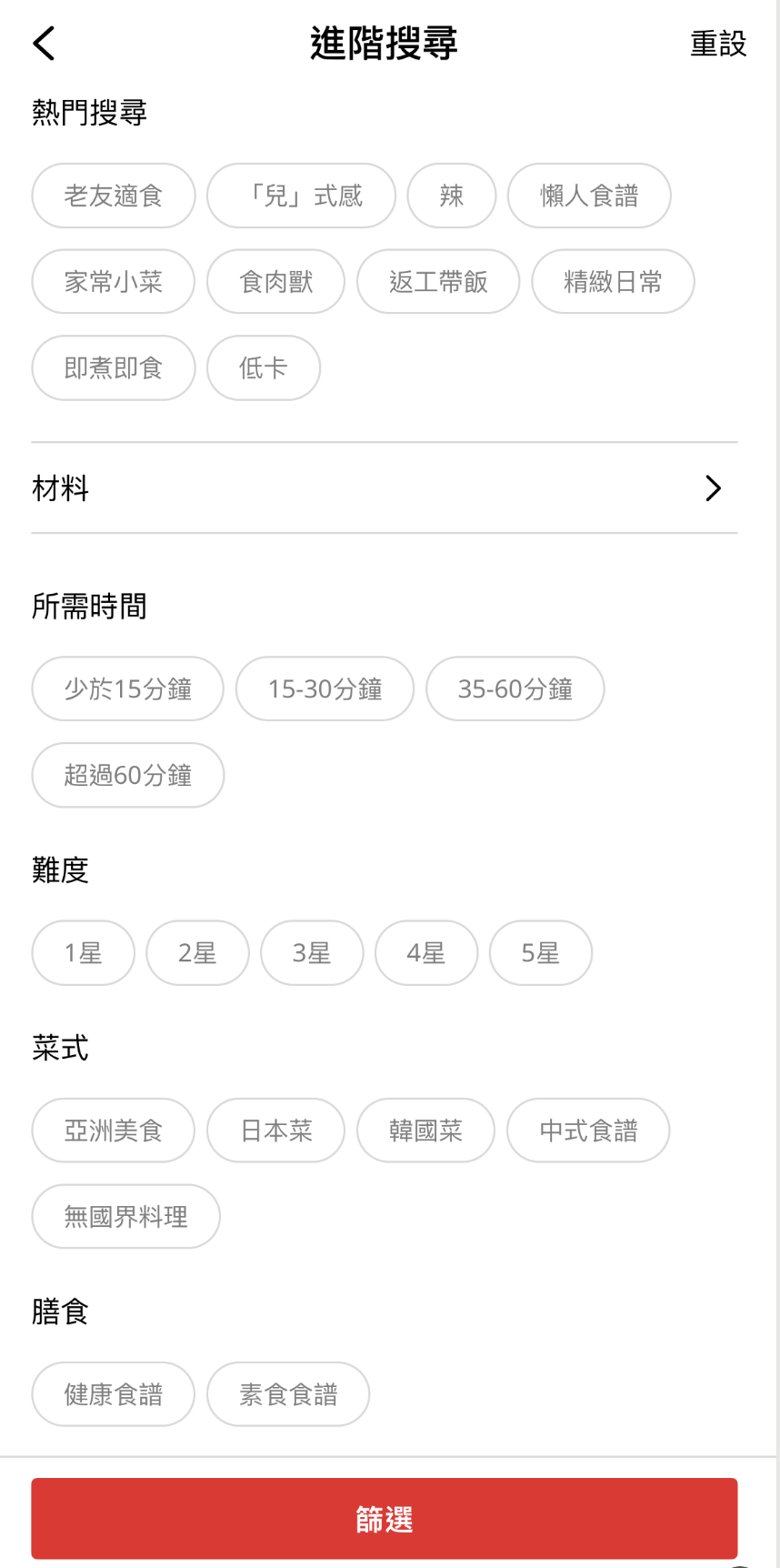Go back using the top-left arrow
The width and height of the screenshot is (780, 1568).
pyautogui.click(x=44, y=43)
